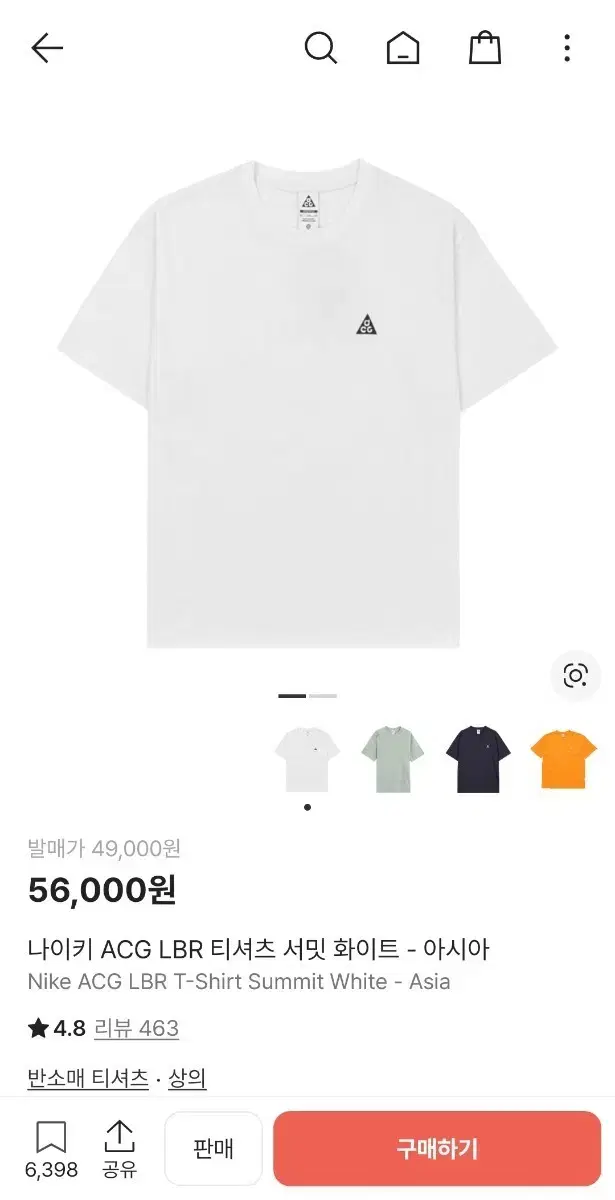615x1200 pixels.
Task: Open the 반소매 티셔츠 category link
Action: pyautogui.click(x=88, y=1078)
